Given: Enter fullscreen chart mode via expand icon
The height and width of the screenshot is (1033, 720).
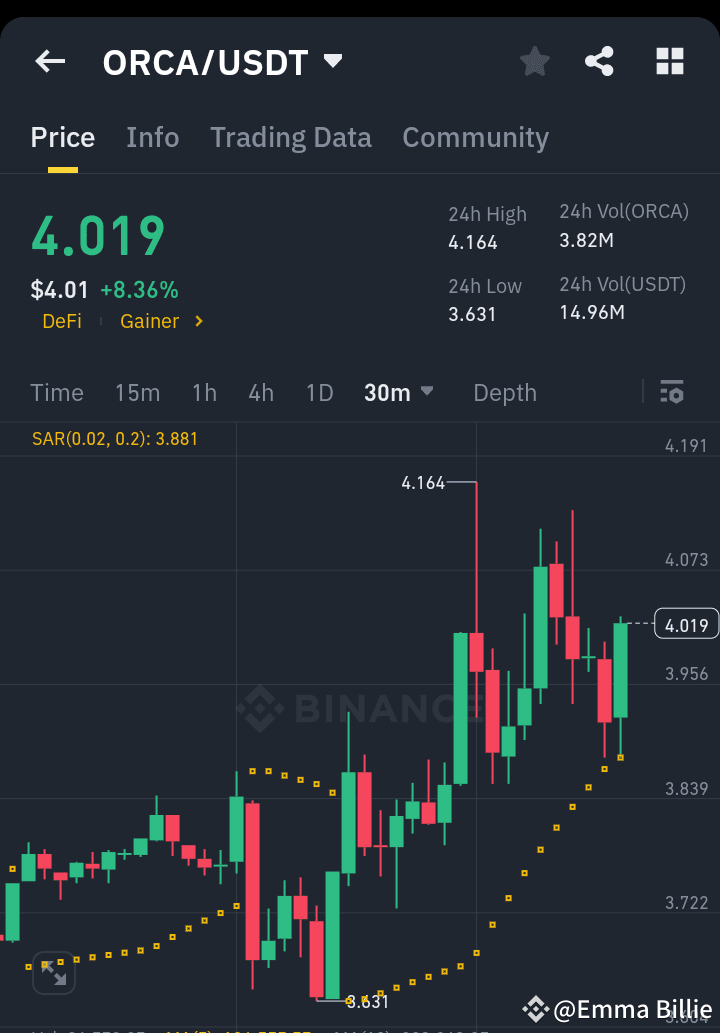Looking at the screenshot, I should tap(53, 972).
